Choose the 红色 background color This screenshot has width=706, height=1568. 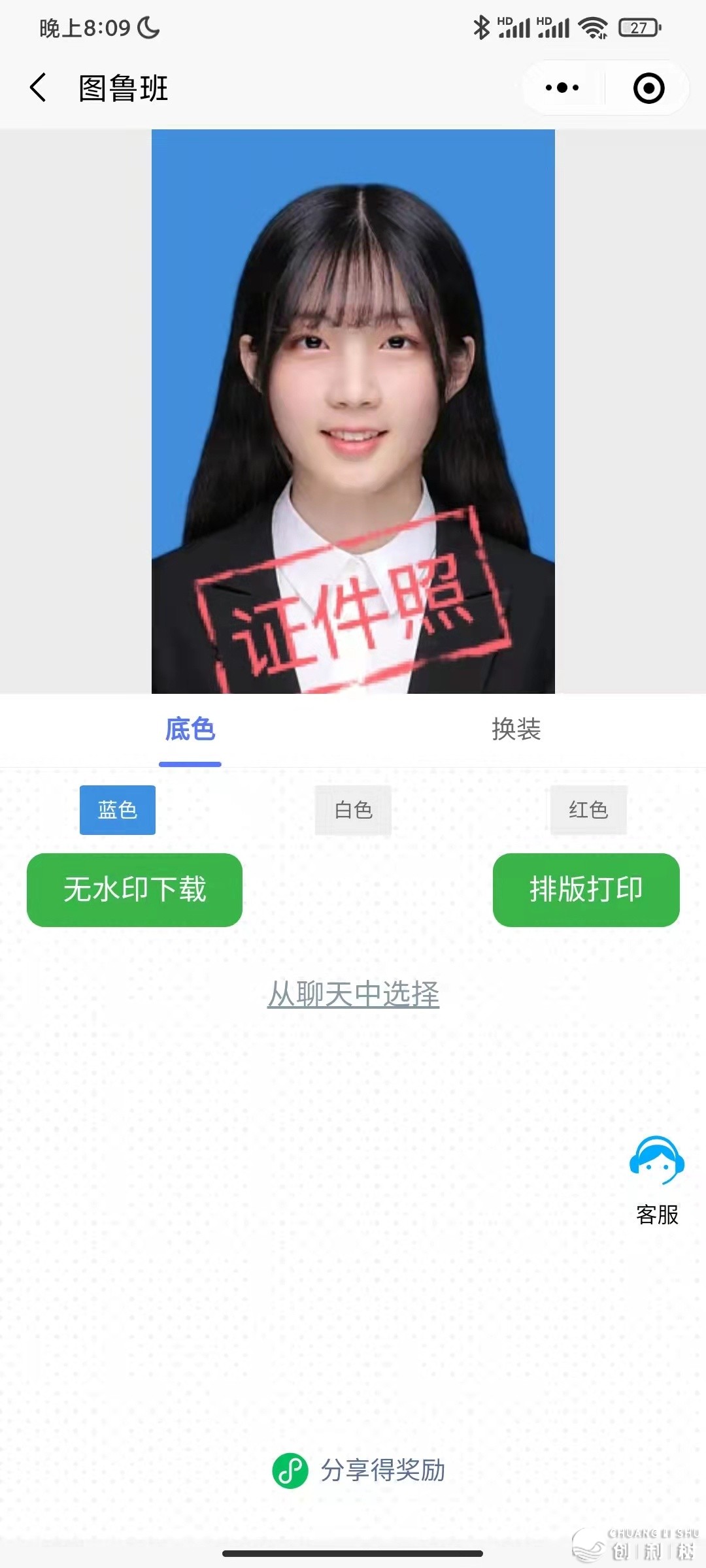pyautogui.click(x=588, y=809)
